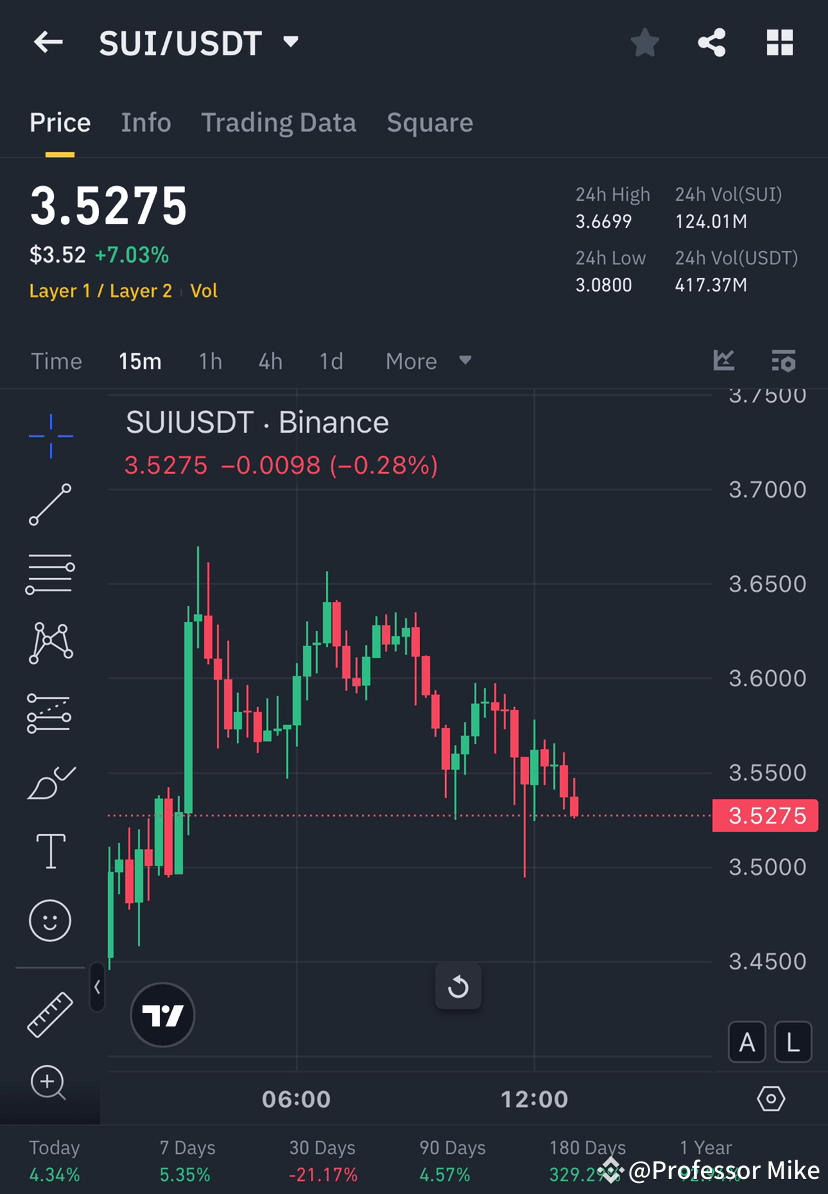Open the SUI/USDT pair selector dropdown
The width and height of the screenshot is (828, 1194).
(x=290, y=42)
